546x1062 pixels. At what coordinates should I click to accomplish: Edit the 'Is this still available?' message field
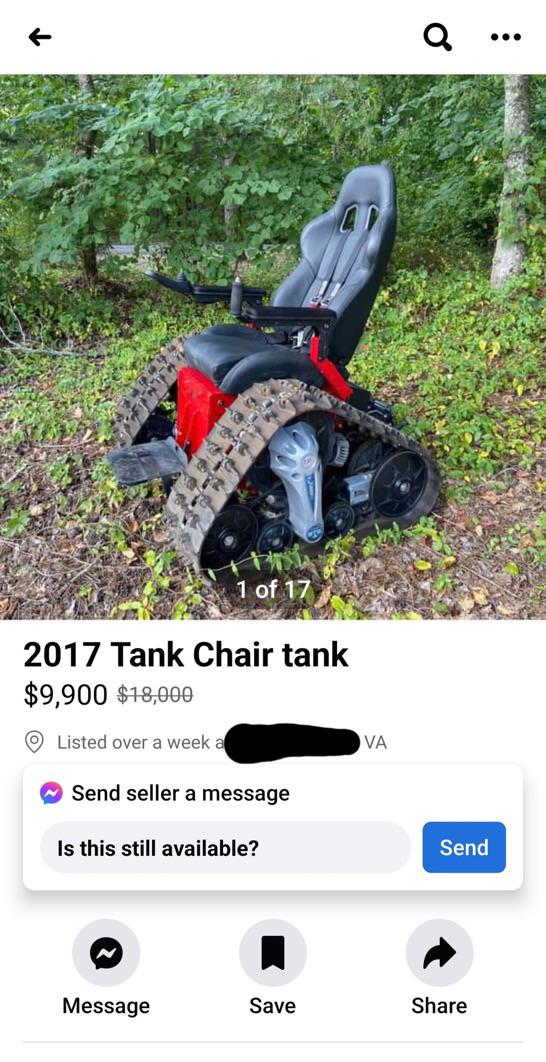coord(226,847)
